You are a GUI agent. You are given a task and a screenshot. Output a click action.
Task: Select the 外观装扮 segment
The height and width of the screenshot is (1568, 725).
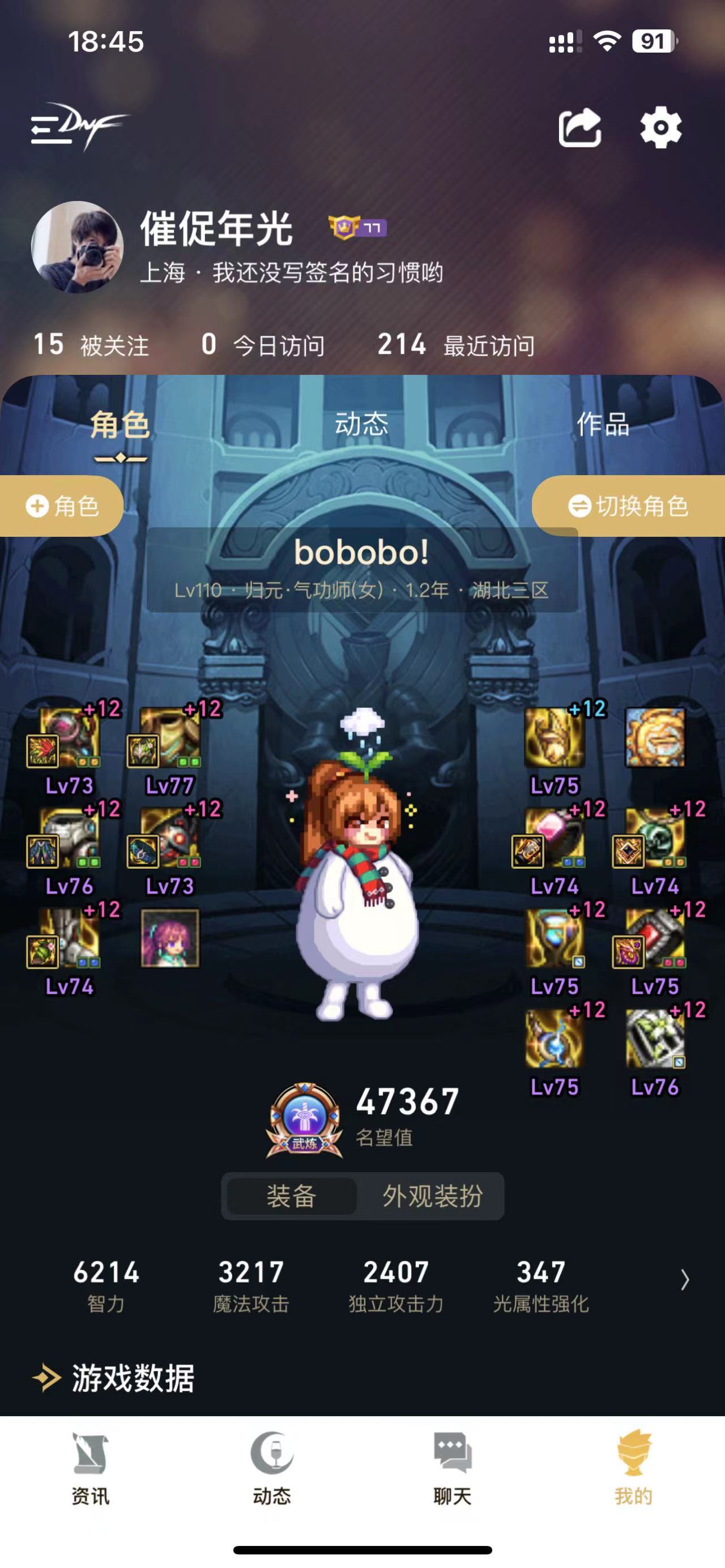[432, 1196]
